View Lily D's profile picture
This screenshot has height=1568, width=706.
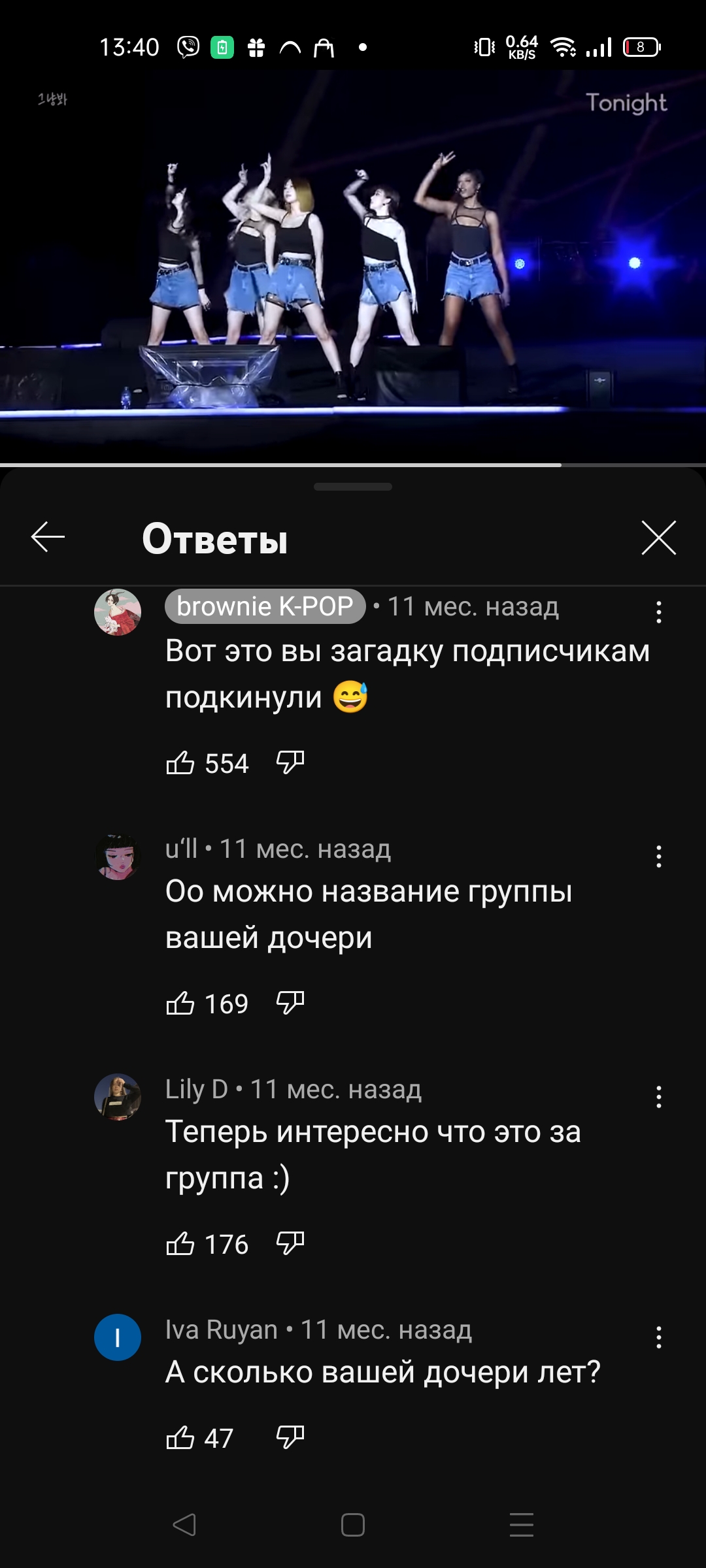pos(118,1097)
